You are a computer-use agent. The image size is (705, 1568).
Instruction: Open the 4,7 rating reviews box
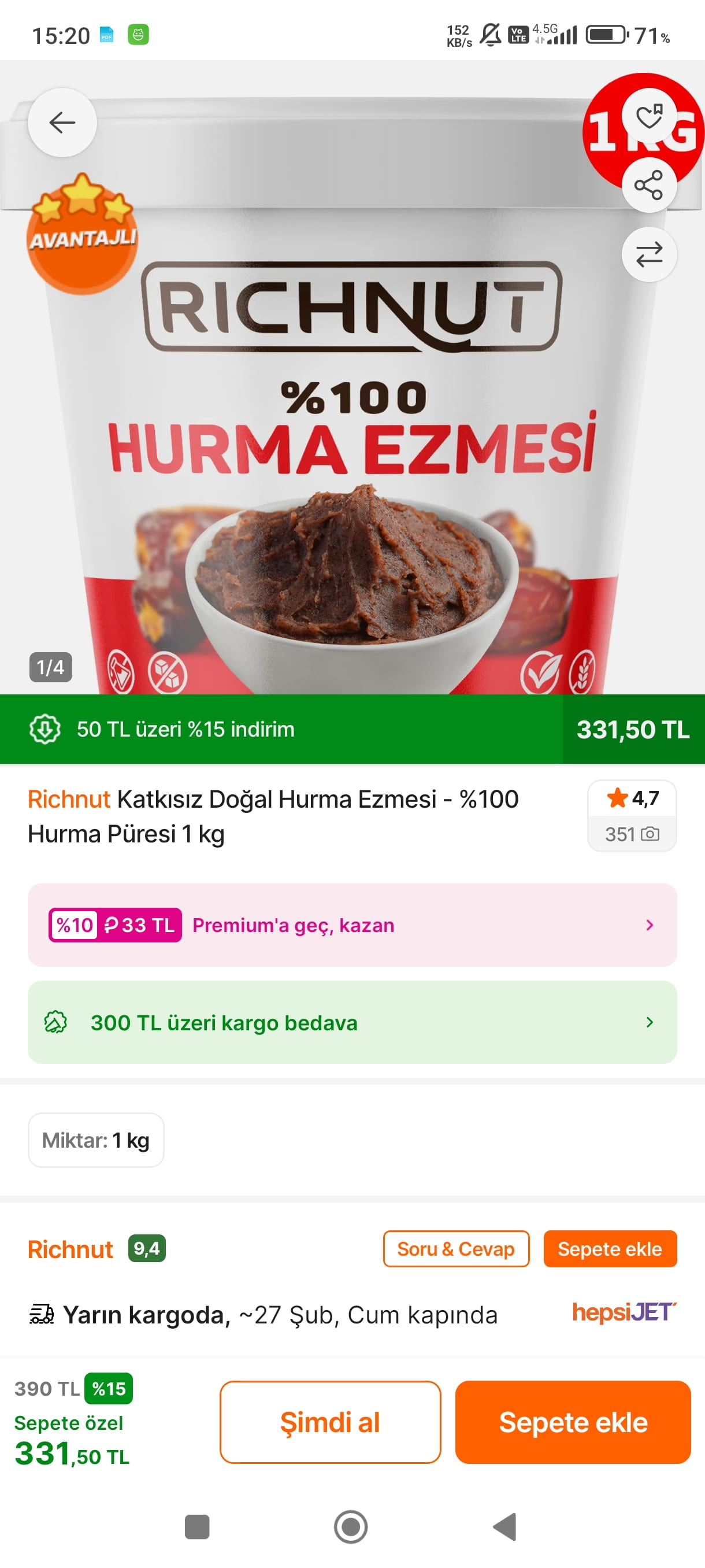pos(632,815)
